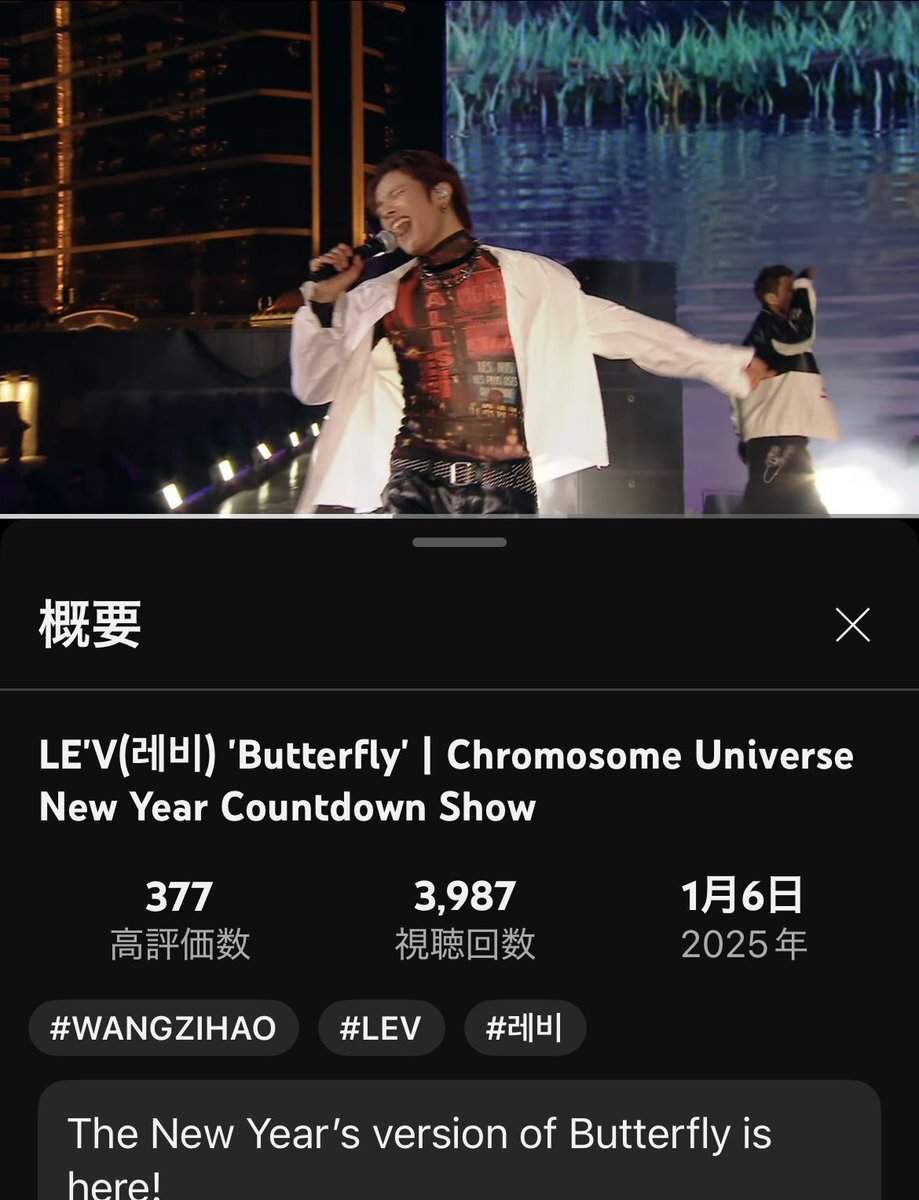Open the #LEV hashtag chip
Image resolution: width=919 pixels, height=1200 pixels.
pyautogui.click(x=380, y=1028)
